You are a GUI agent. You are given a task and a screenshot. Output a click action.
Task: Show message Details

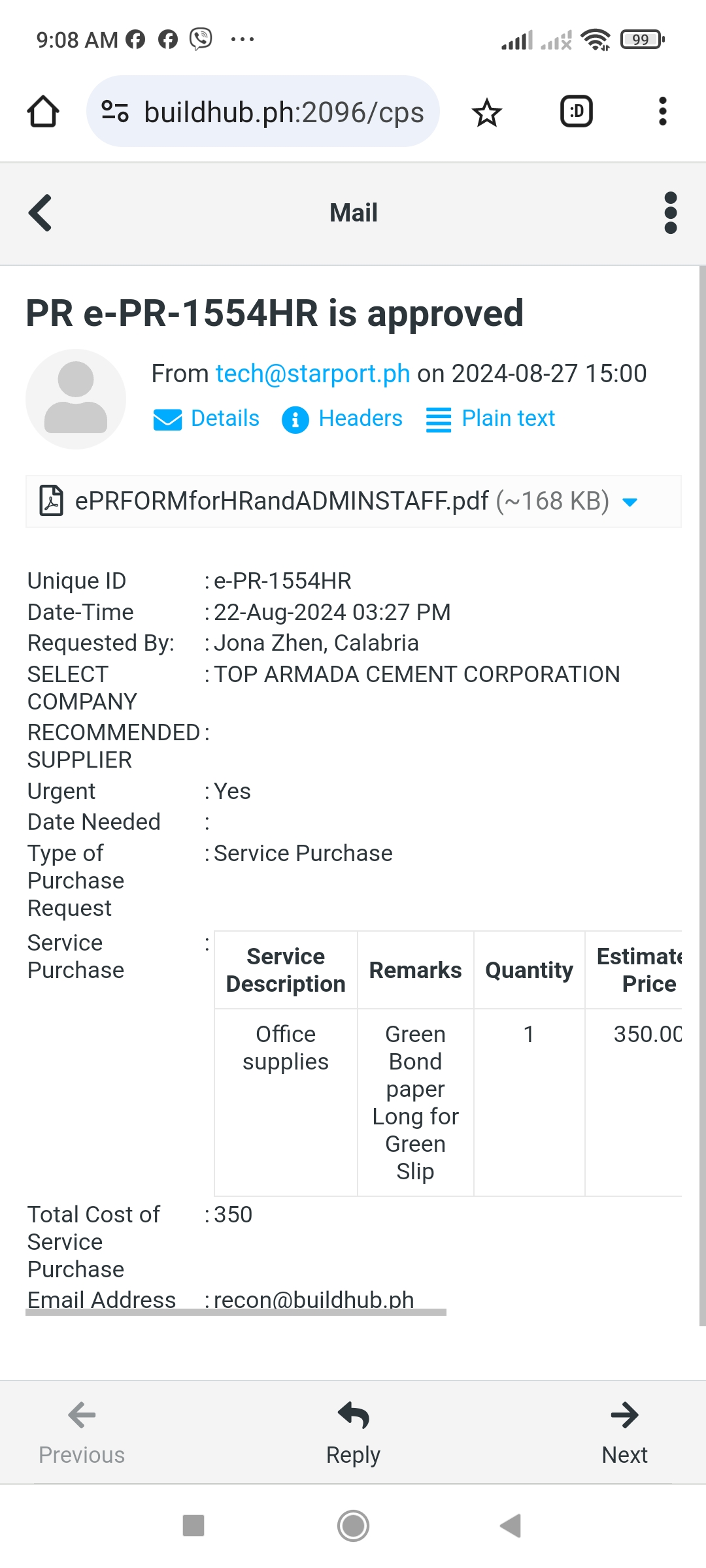[x=207, y=418]
